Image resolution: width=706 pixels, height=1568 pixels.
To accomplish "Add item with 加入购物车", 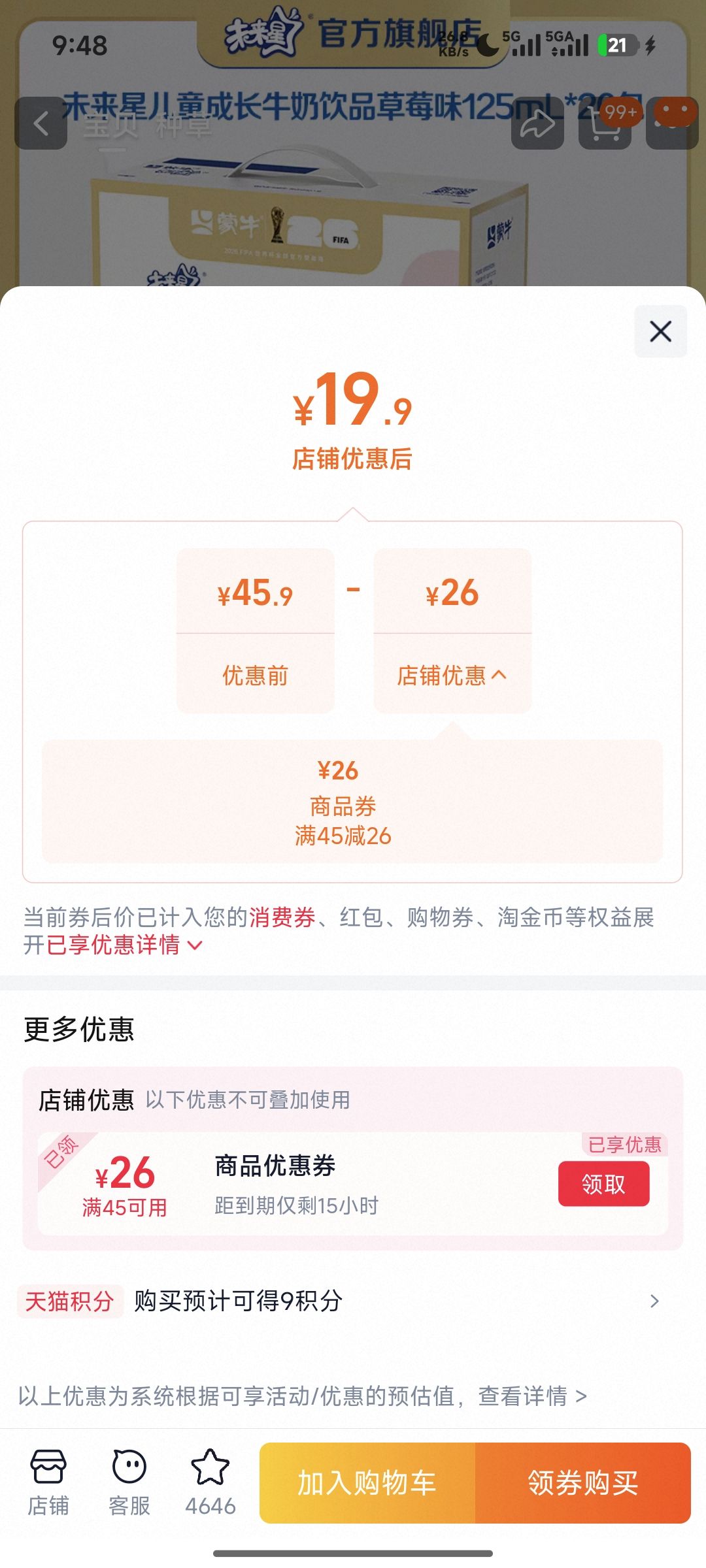I will (367, 1483).
